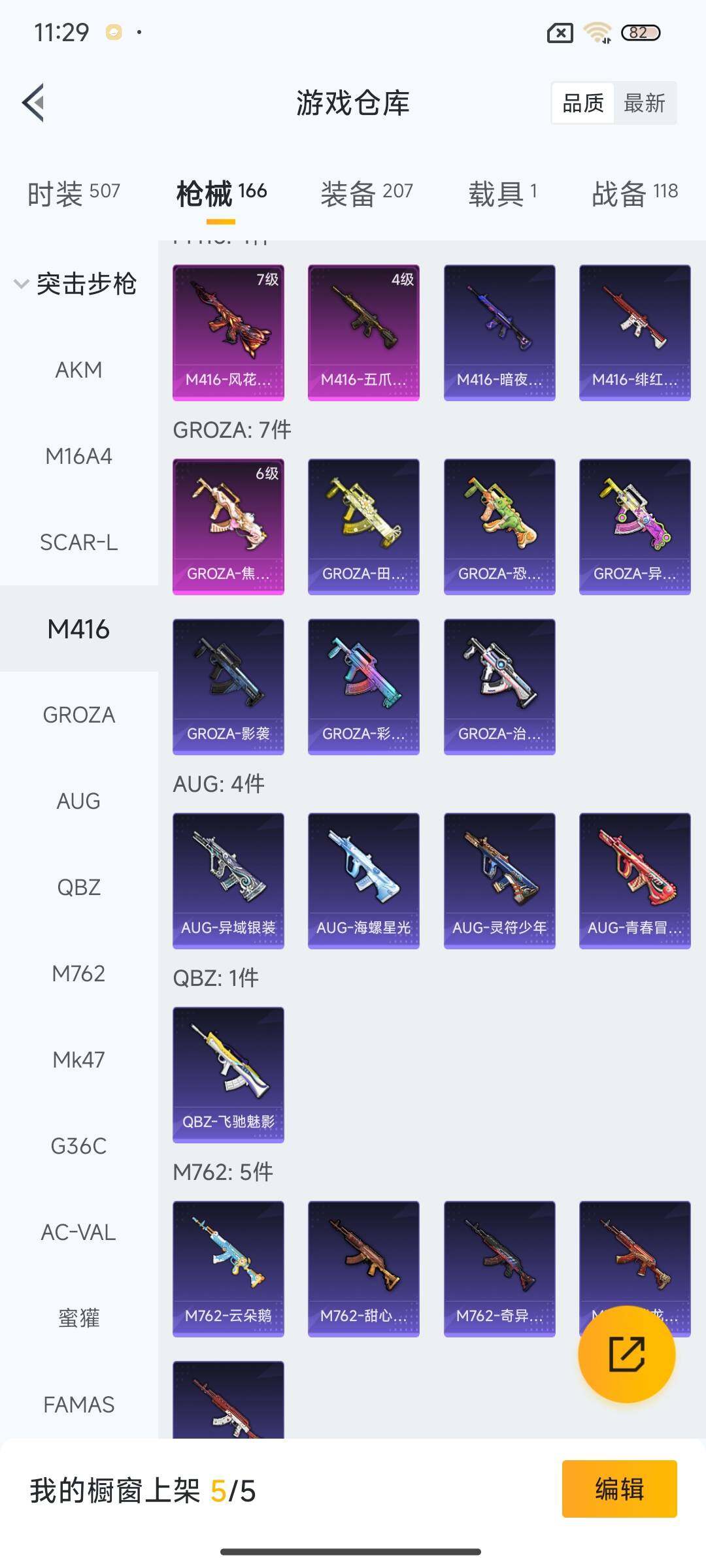Open the 载具 tab
706x1568 pixels.
pos(502,193)
